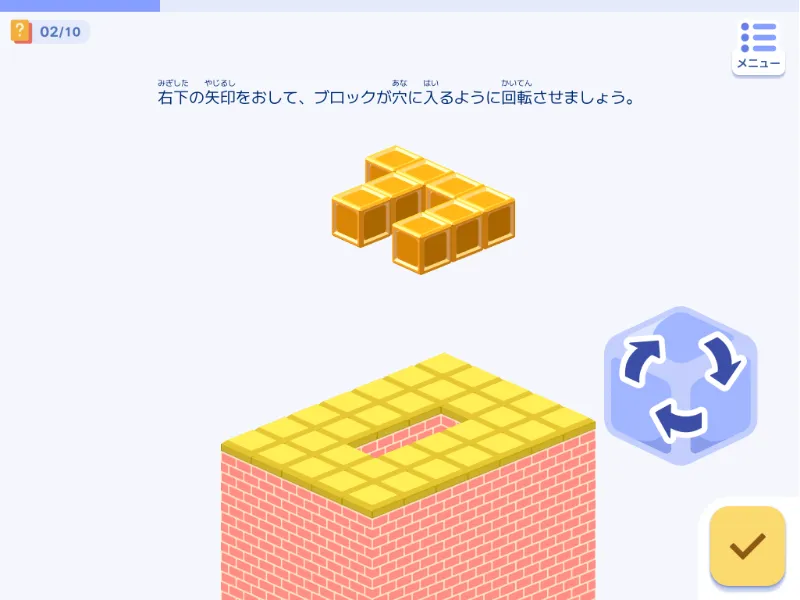This screenshot has width=800, height=600.
Task: Open the question mark hint icon
Action: click(x=21, y=31)
